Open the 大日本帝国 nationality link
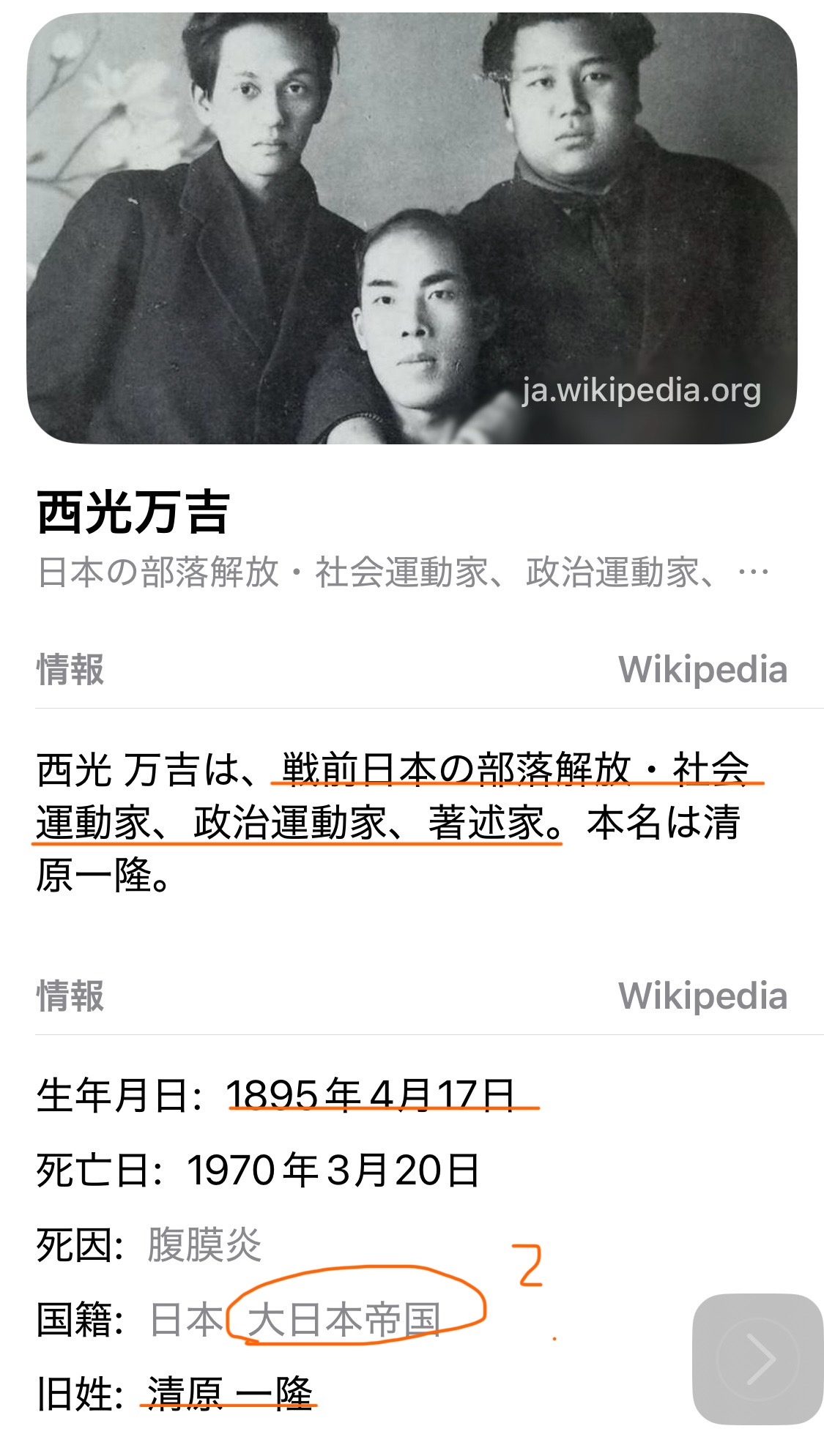824x1456 pixels. (344, 1320)
